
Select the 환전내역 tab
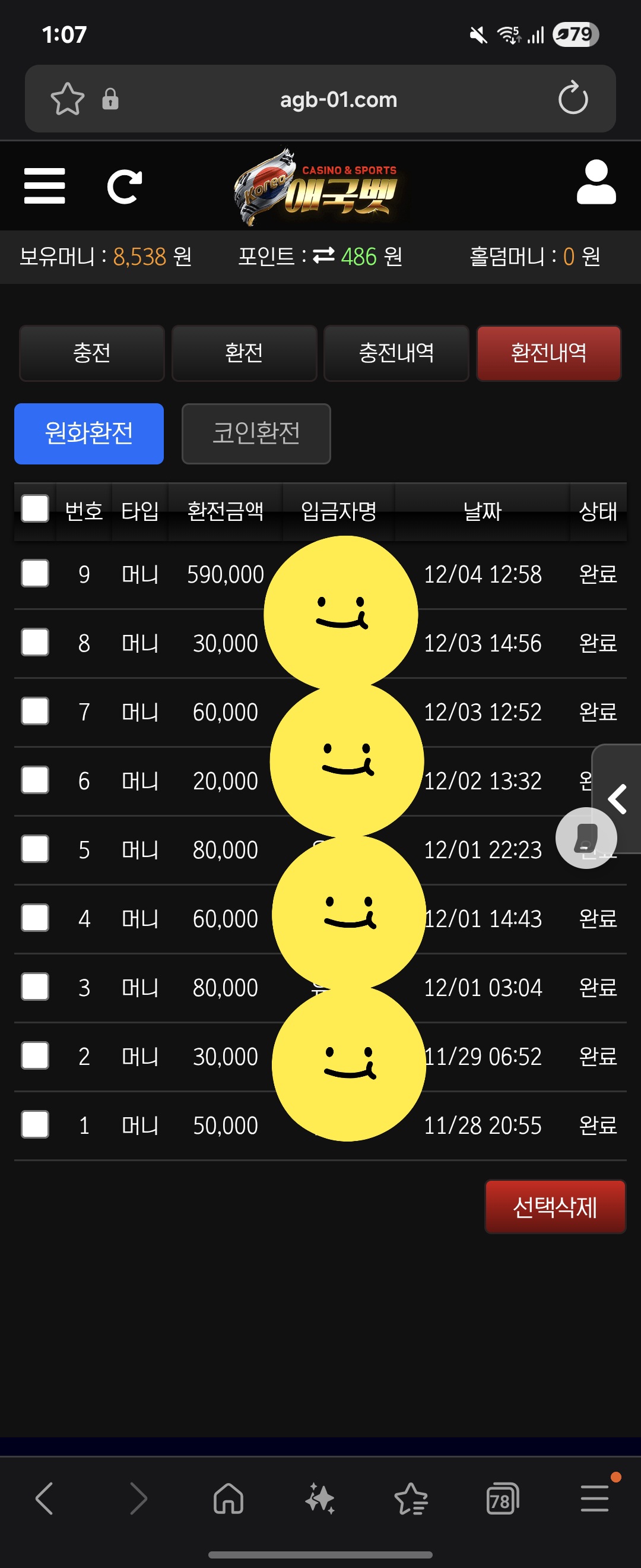pos(548,353)
